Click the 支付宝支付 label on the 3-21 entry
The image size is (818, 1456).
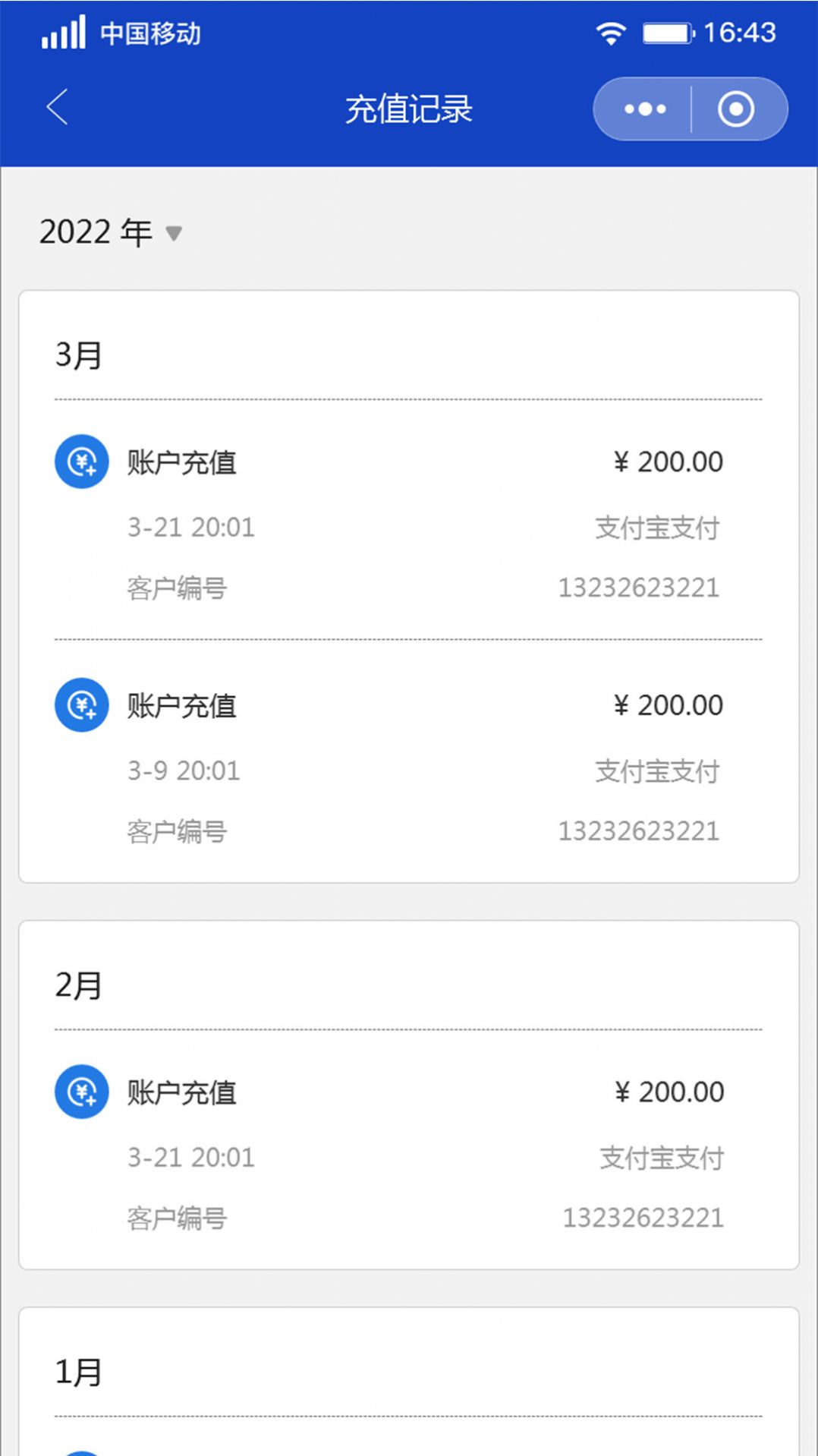tap(659, 527)
